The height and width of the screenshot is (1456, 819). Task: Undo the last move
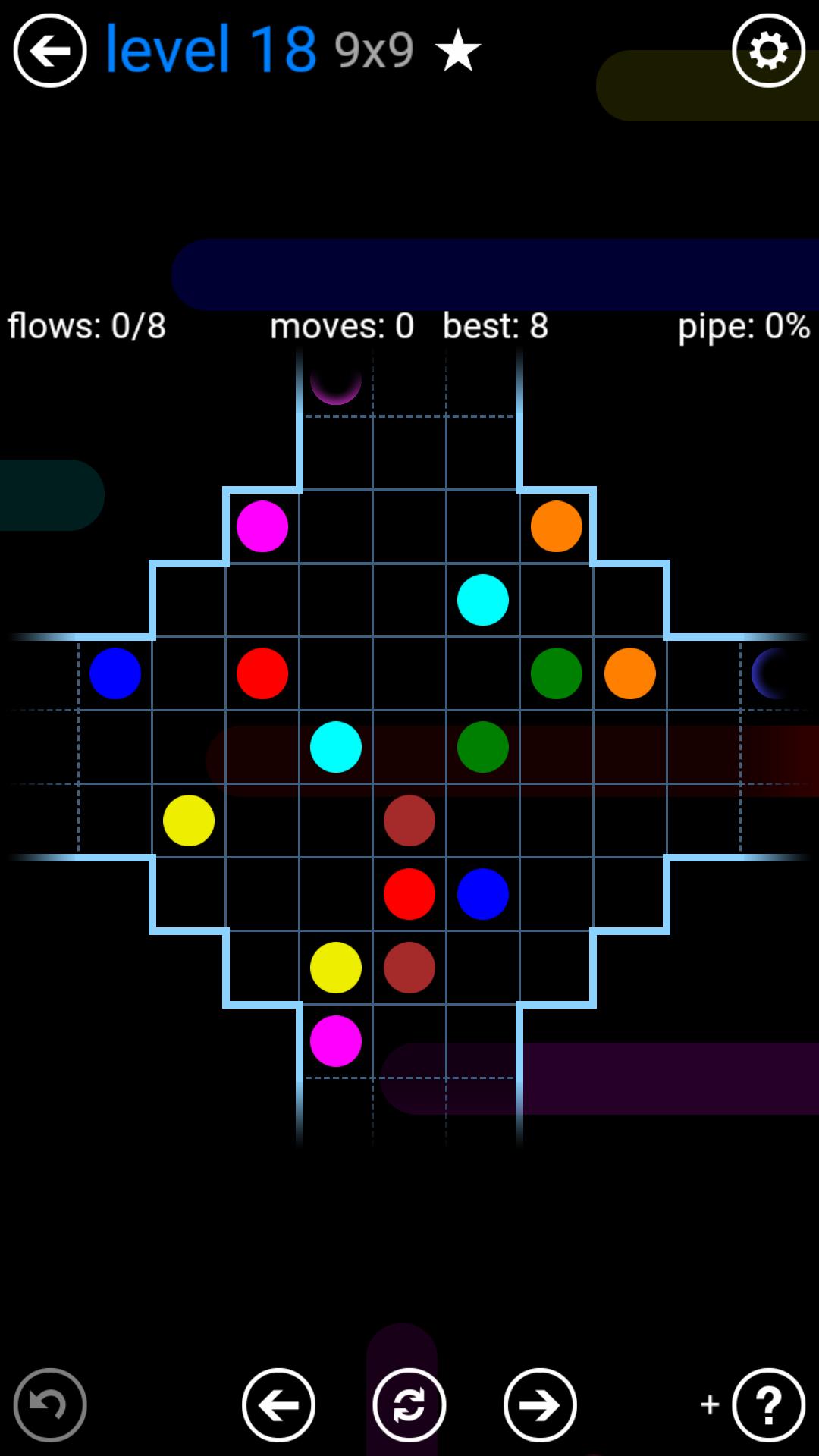point(50,1405)
